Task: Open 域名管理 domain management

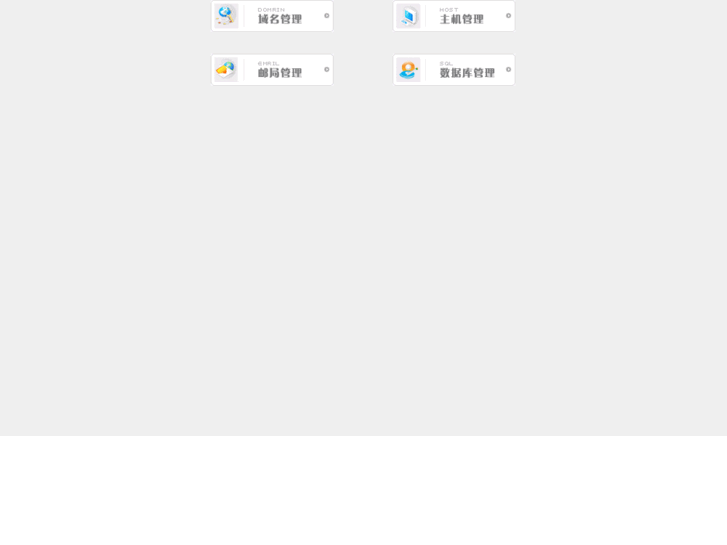Action: click(x=272, y=16)
